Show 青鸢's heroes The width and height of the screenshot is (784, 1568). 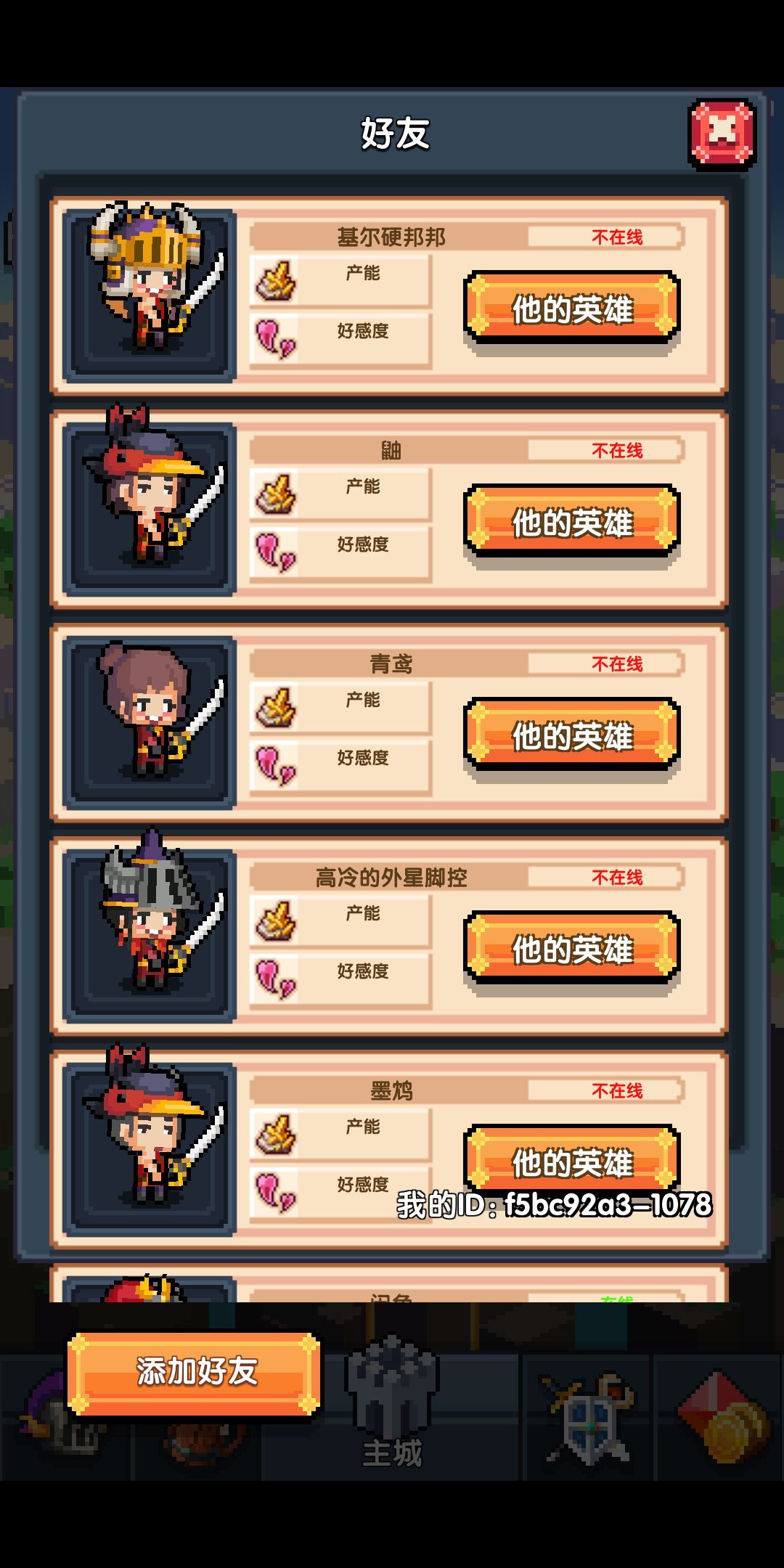pyautogui.click(x=572, y=735)
